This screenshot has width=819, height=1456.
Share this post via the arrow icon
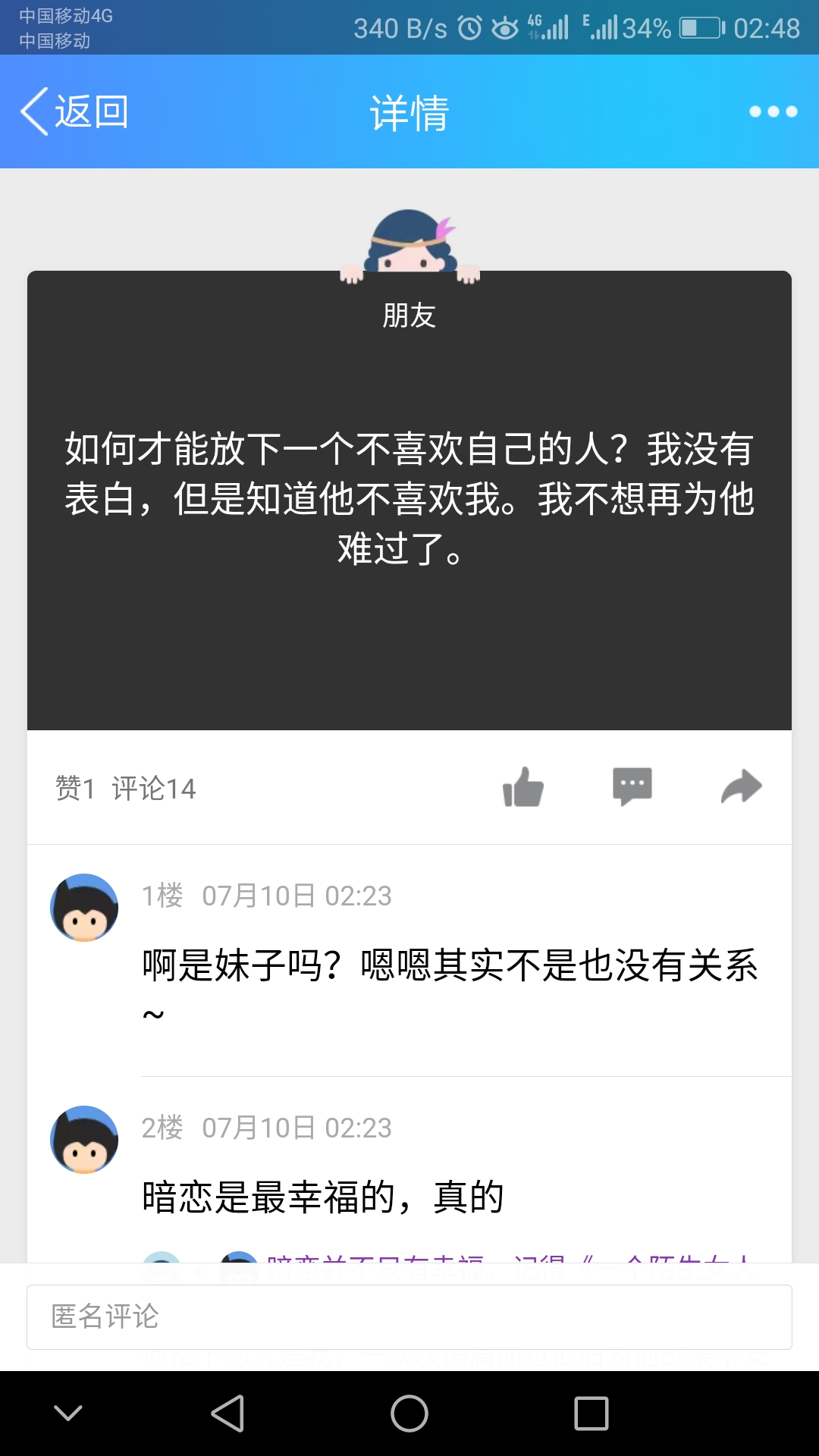(741, 786)
